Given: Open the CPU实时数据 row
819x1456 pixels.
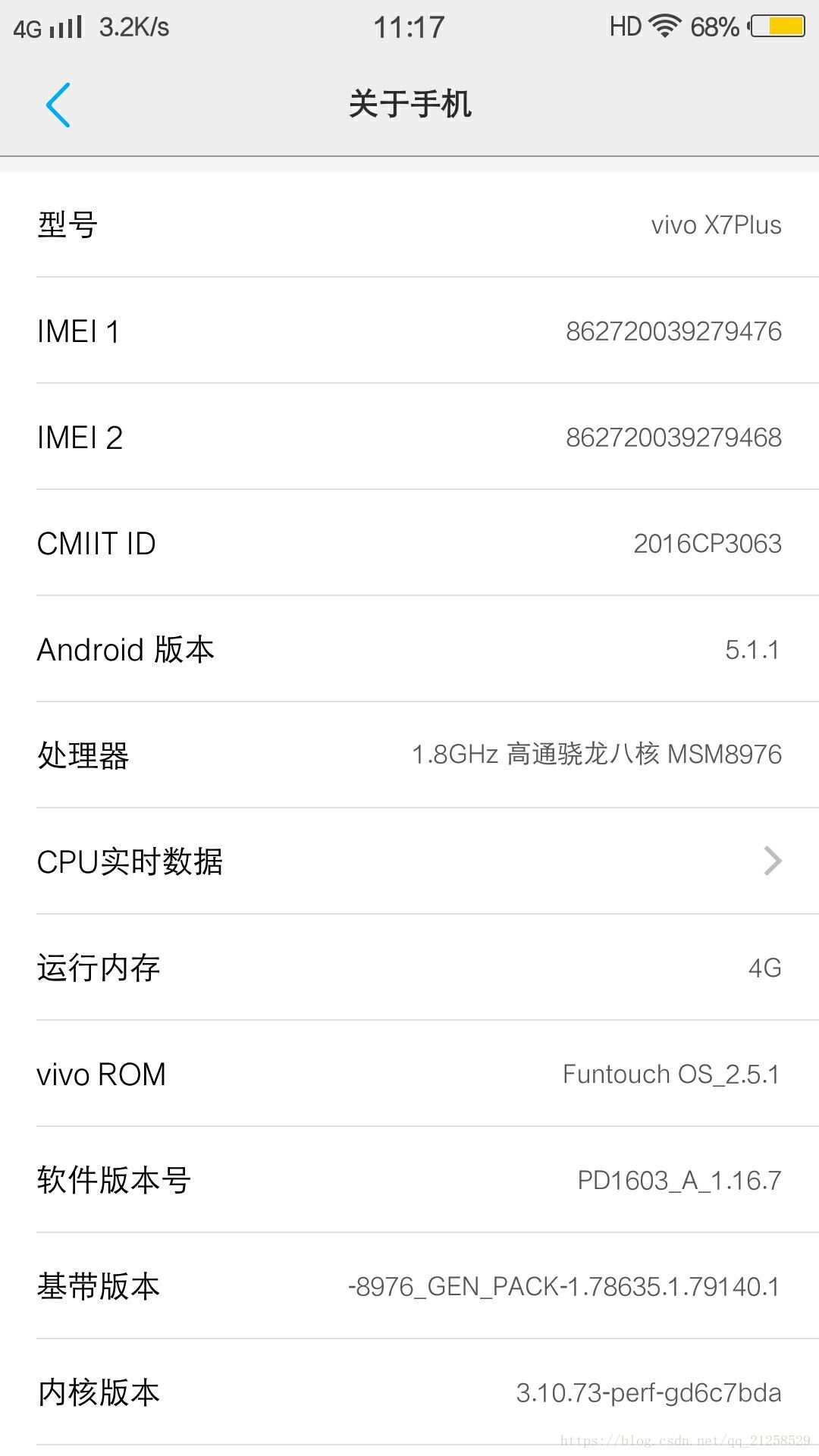Looking at the screenshot, I should [x=409, y=861].
